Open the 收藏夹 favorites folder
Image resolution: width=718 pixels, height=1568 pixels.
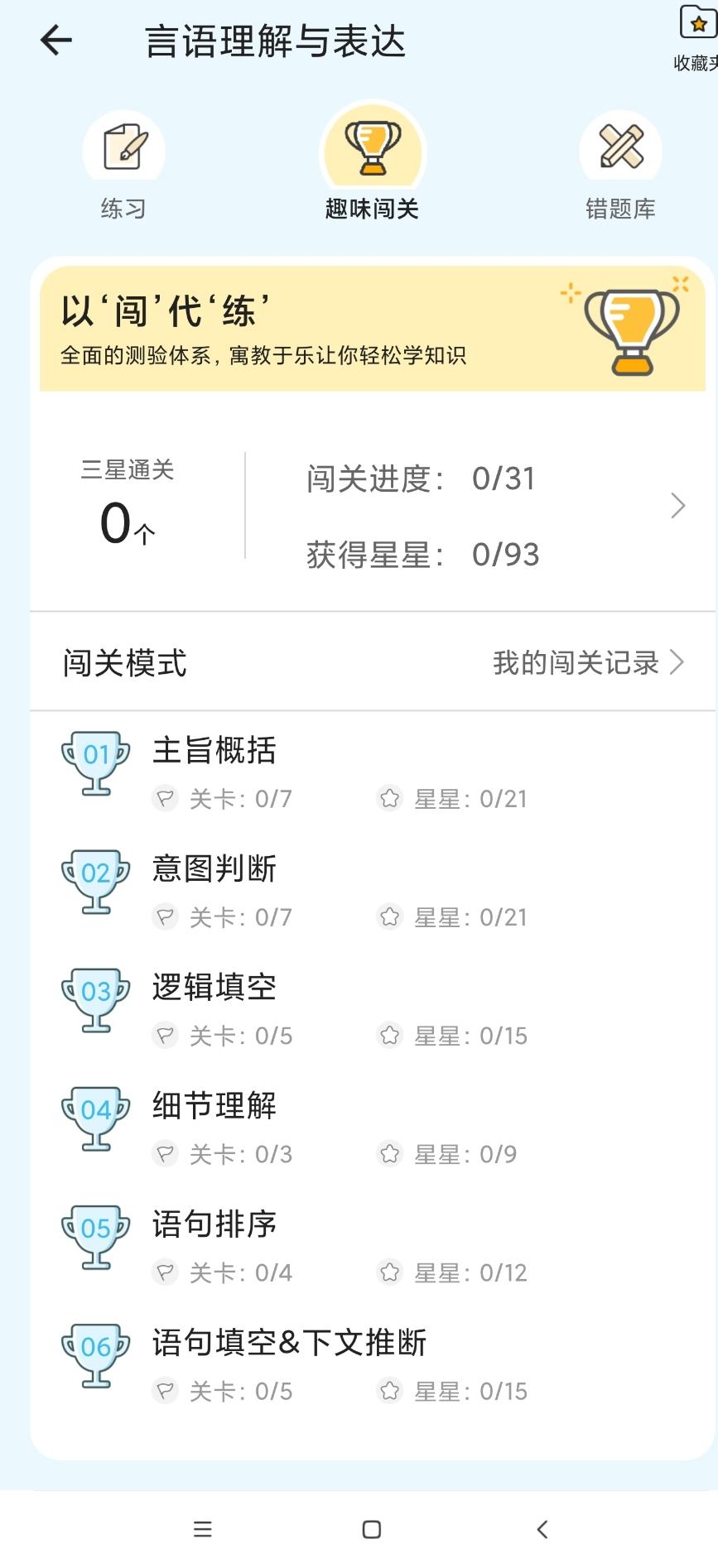click(x=697, y=37)
